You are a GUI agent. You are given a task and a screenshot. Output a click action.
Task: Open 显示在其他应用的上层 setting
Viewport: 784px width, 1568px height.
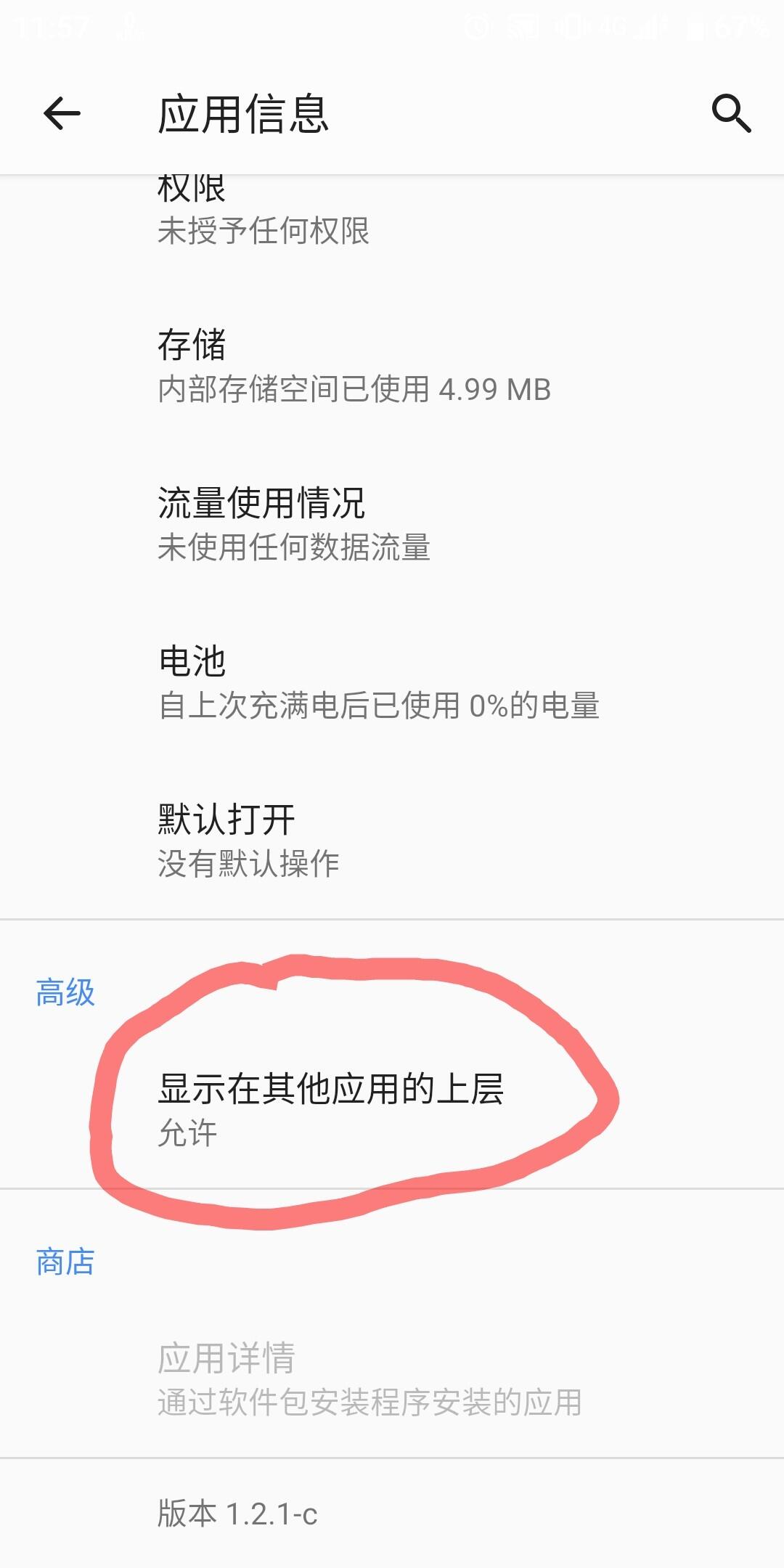pos(392,1109)
